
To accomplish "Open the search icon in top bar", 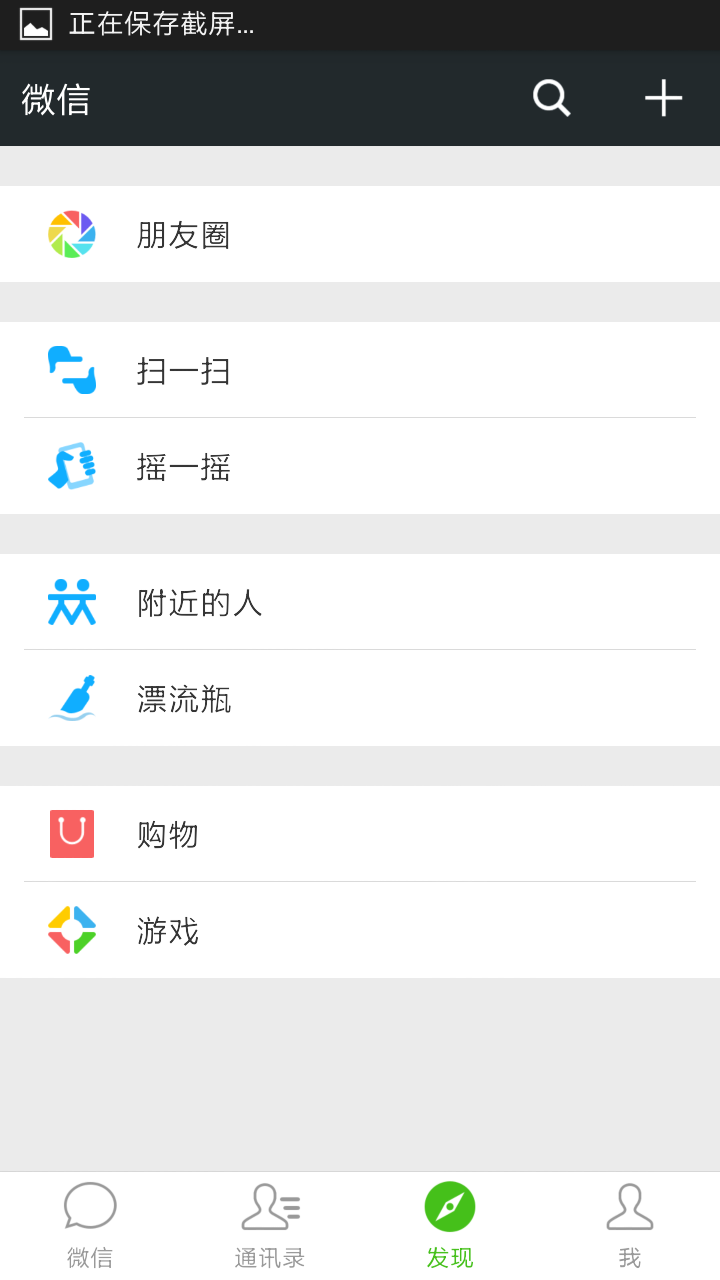I will pyautogui.click(x=551, y=98).
